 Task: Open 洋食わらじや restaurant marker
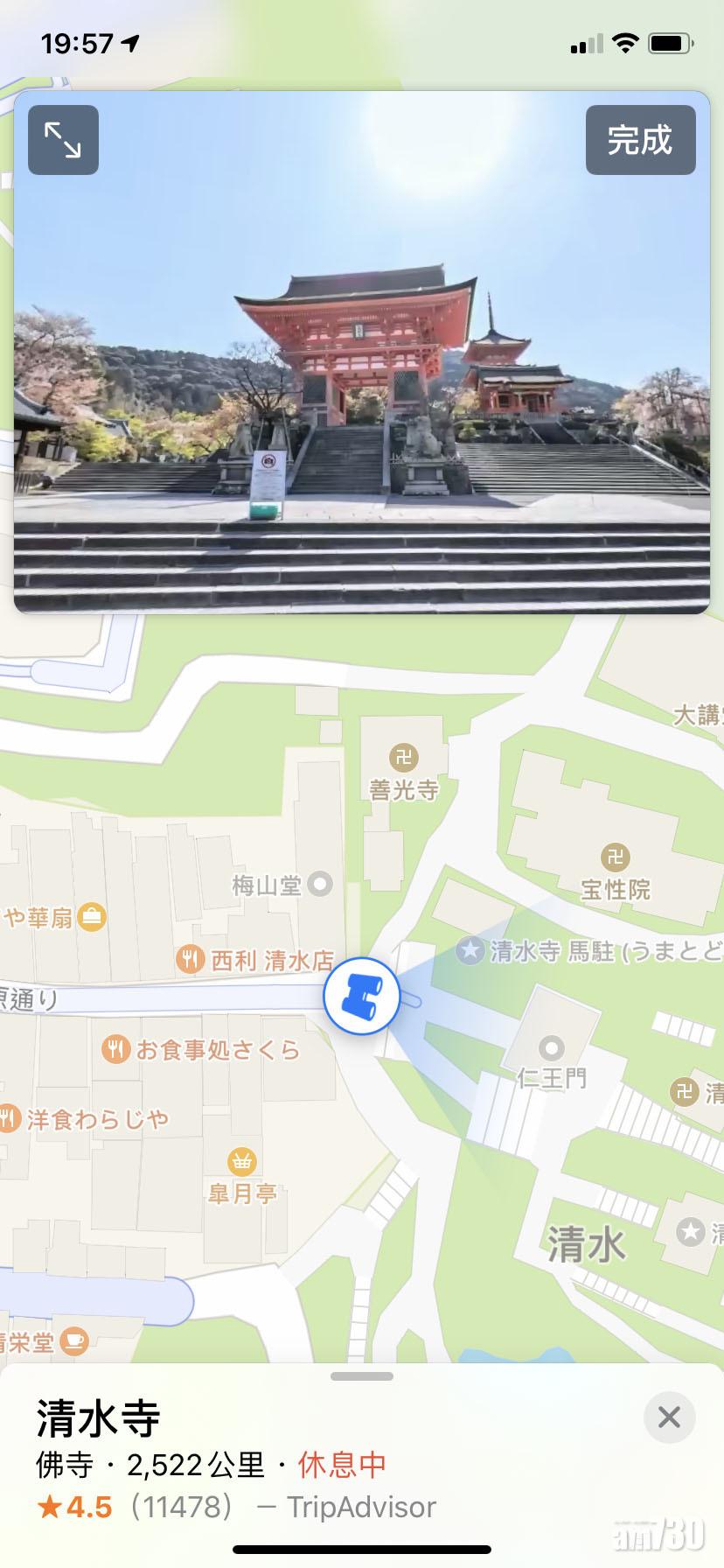coord(9,1118)
